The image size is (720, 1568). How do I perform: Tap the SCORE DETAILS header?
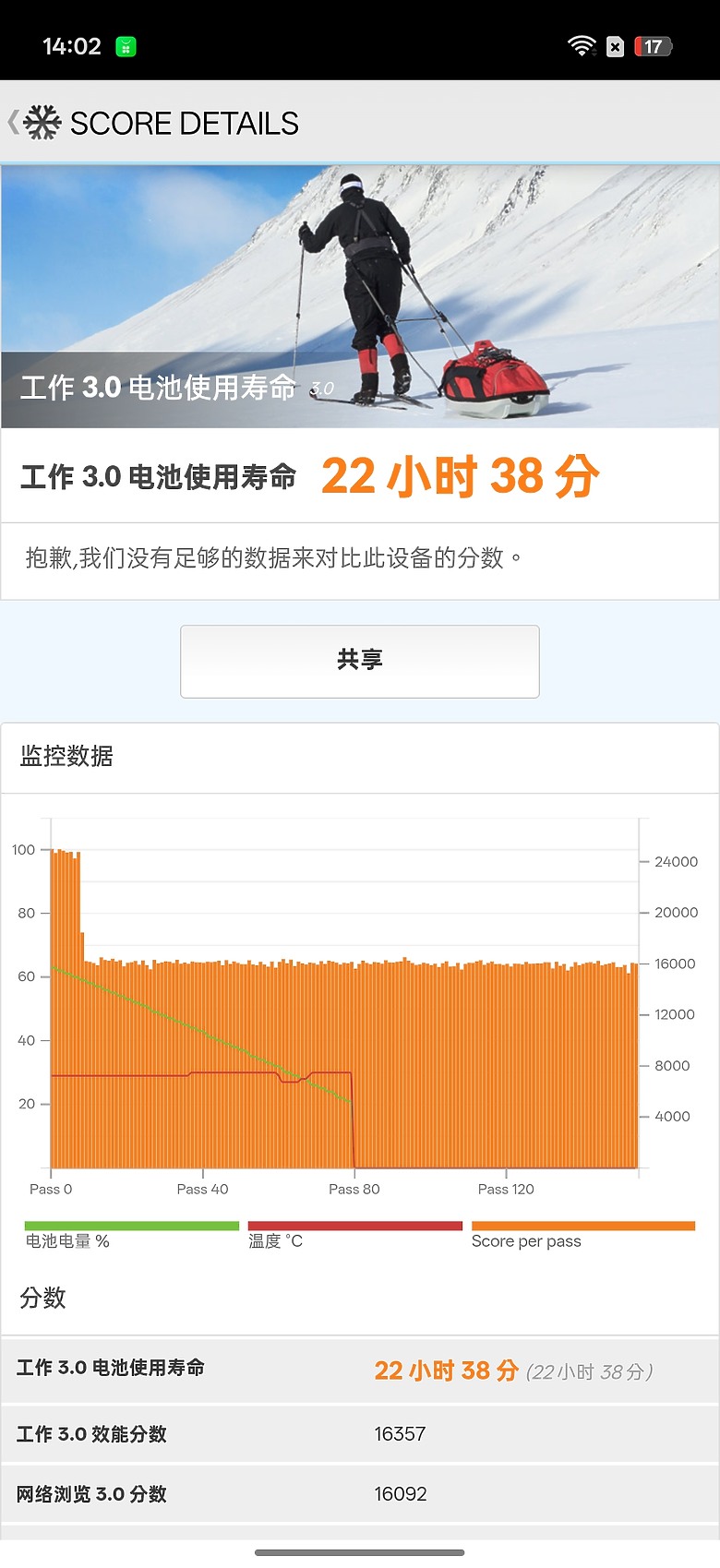pos(185,122)
